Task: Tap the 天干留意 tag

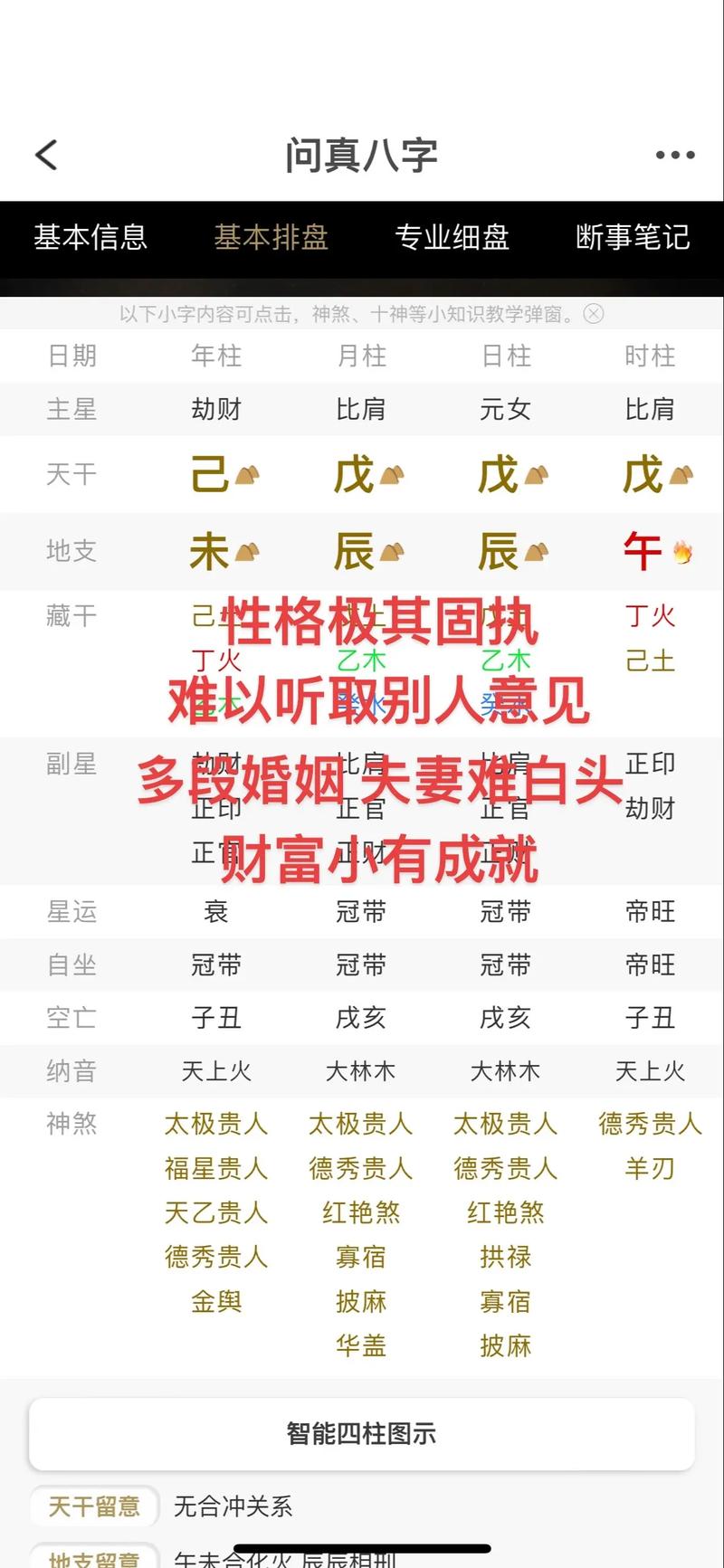Action: pyautogui.click(x=94, y=1506)
